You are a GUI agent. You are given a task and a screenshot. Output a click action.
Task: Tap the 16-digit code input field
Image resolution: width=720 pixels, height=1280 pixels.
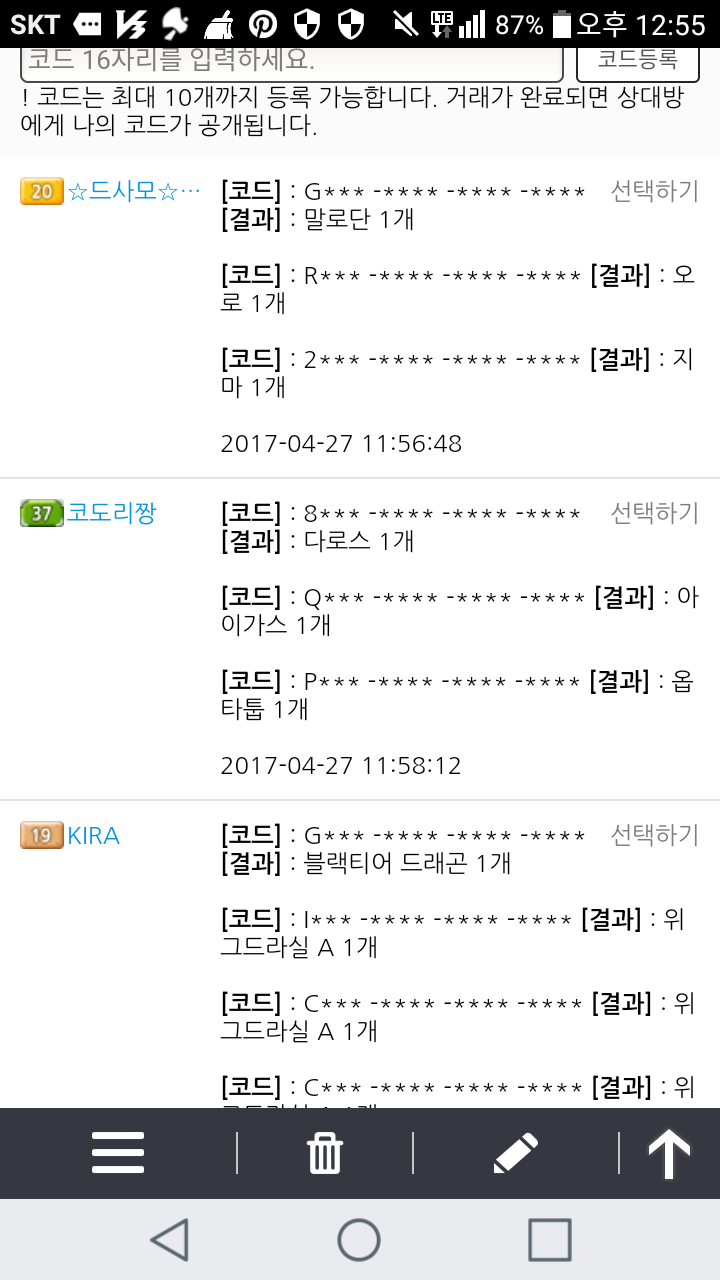pyautogui.click(x=290, y=62)
